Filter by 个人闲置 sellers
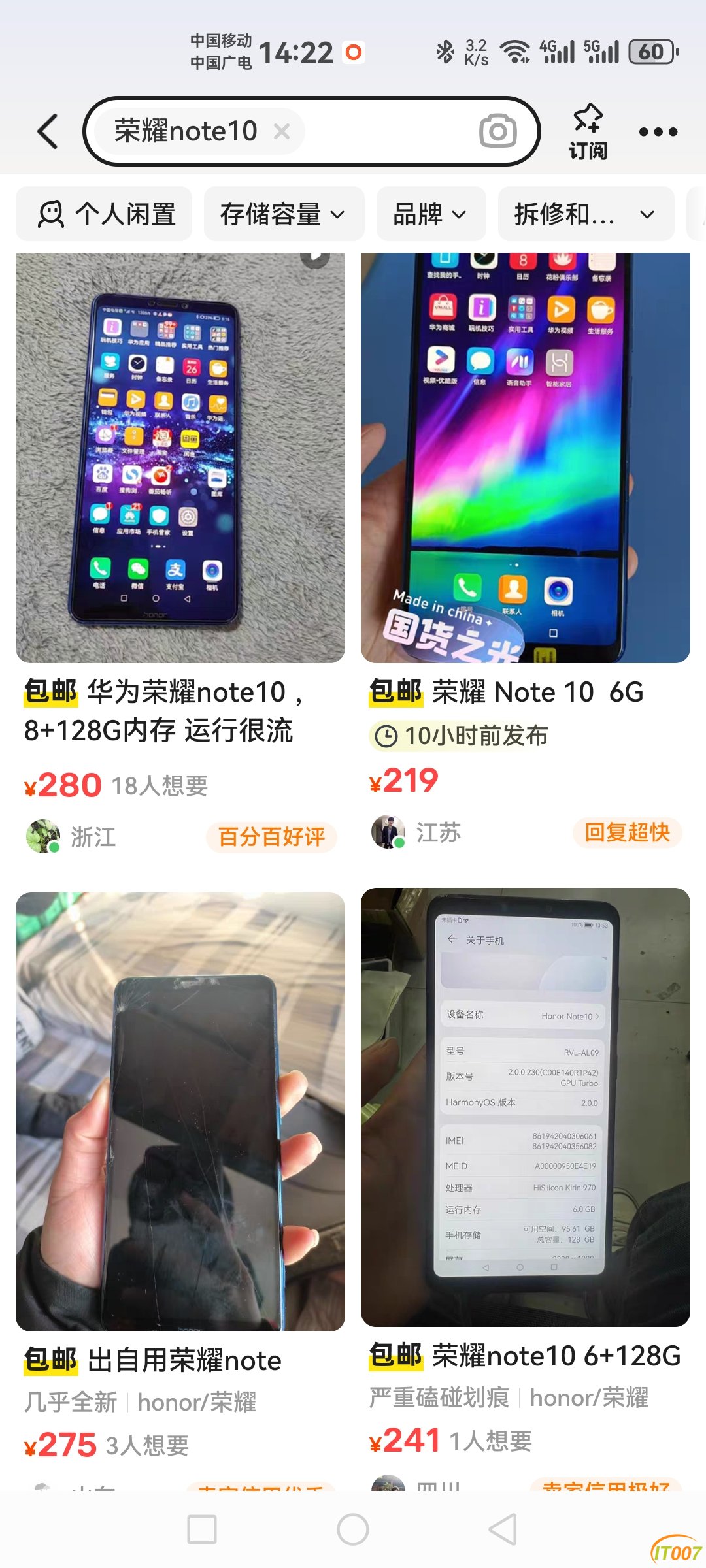 point(105,214)
